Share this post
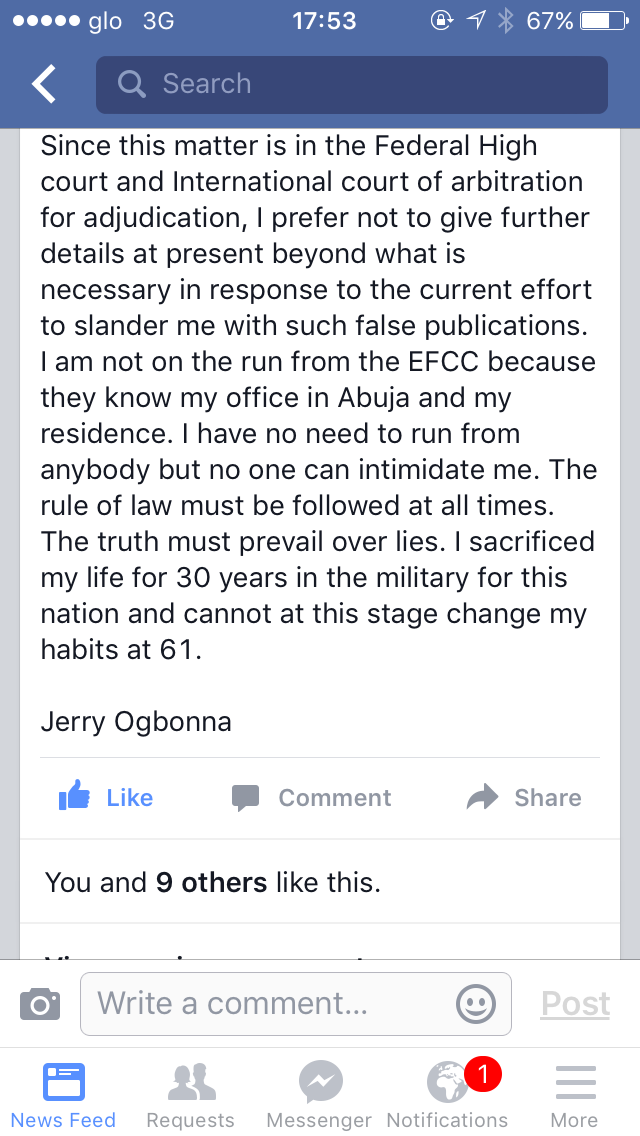Image resolution: width=640 pixels, height=1136 pixels. [524, 797]
